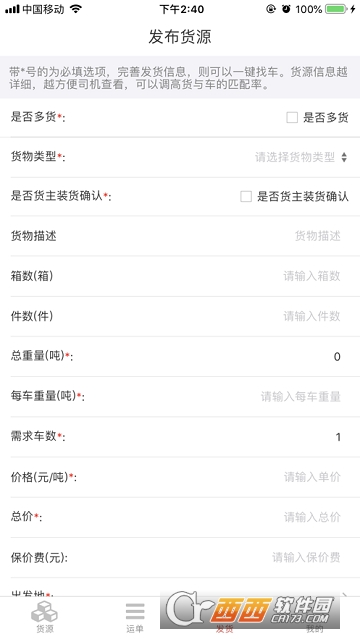The width and height of the screenshot is (360, 639).
Task: Switch to the 货源 tab
Action: (x=45, y=617)
